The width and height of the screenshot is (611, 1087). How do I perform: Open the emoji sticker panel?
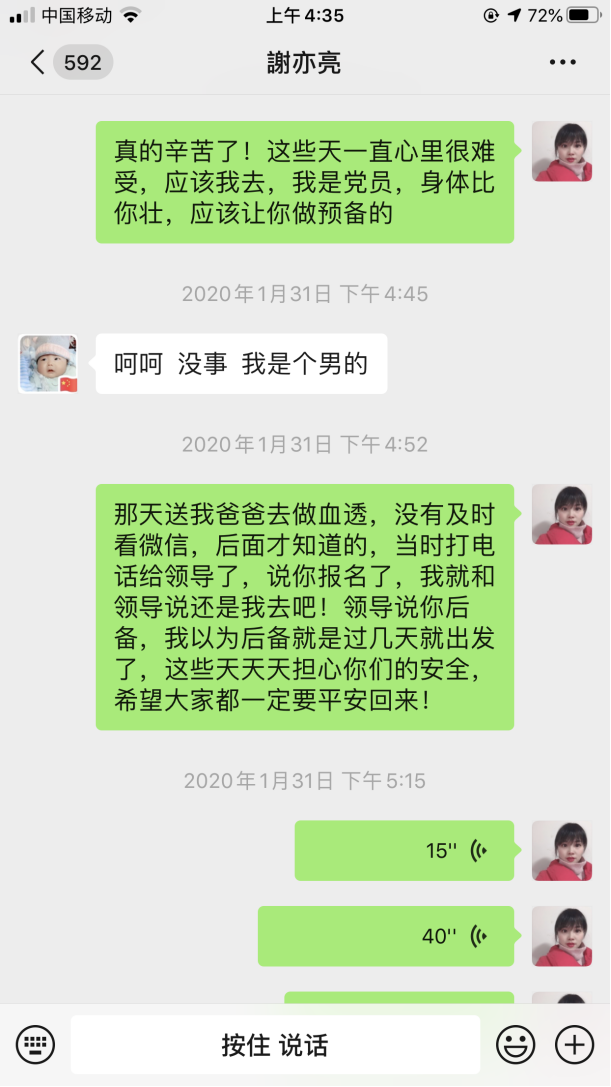516,1045
